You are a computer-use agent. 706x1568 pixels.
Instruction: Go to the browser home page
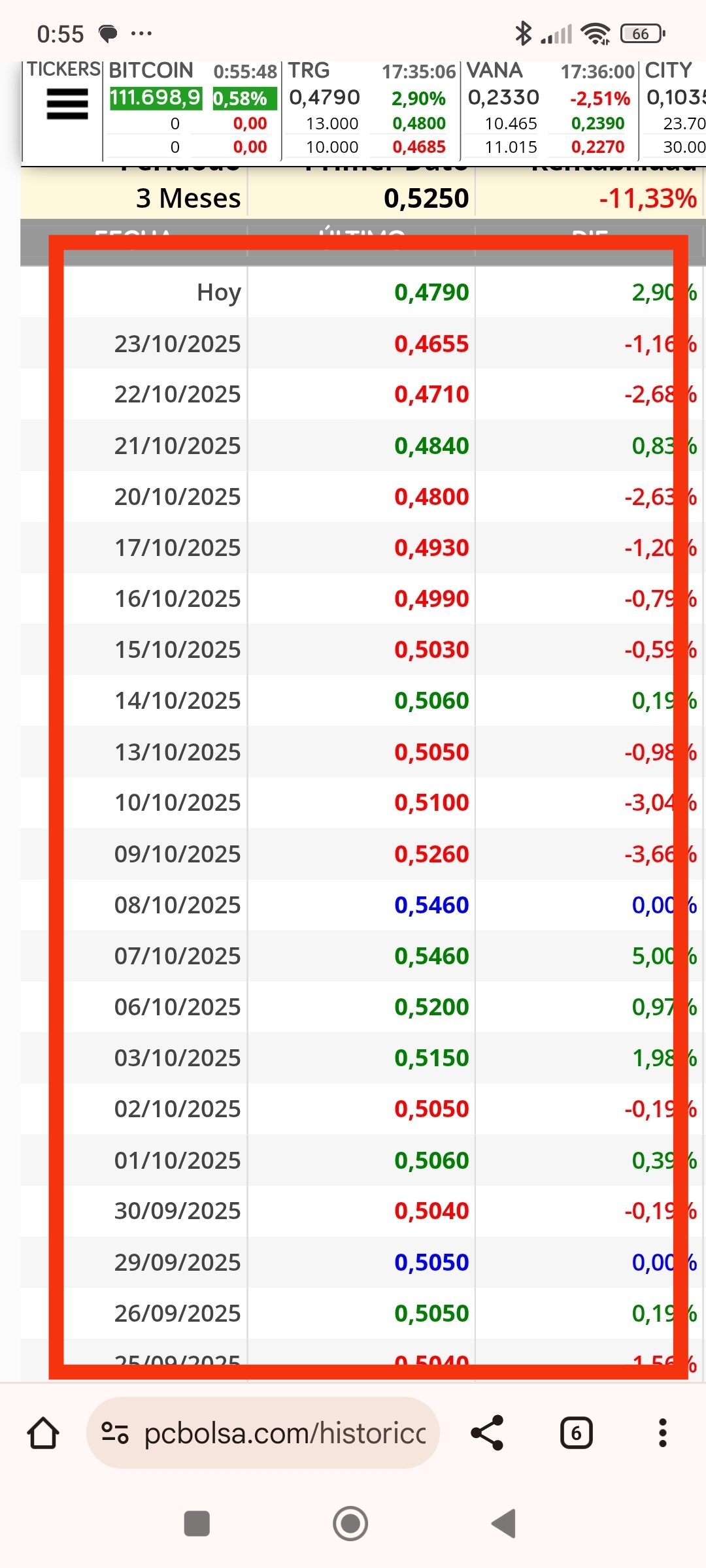tap(43, 1433)
